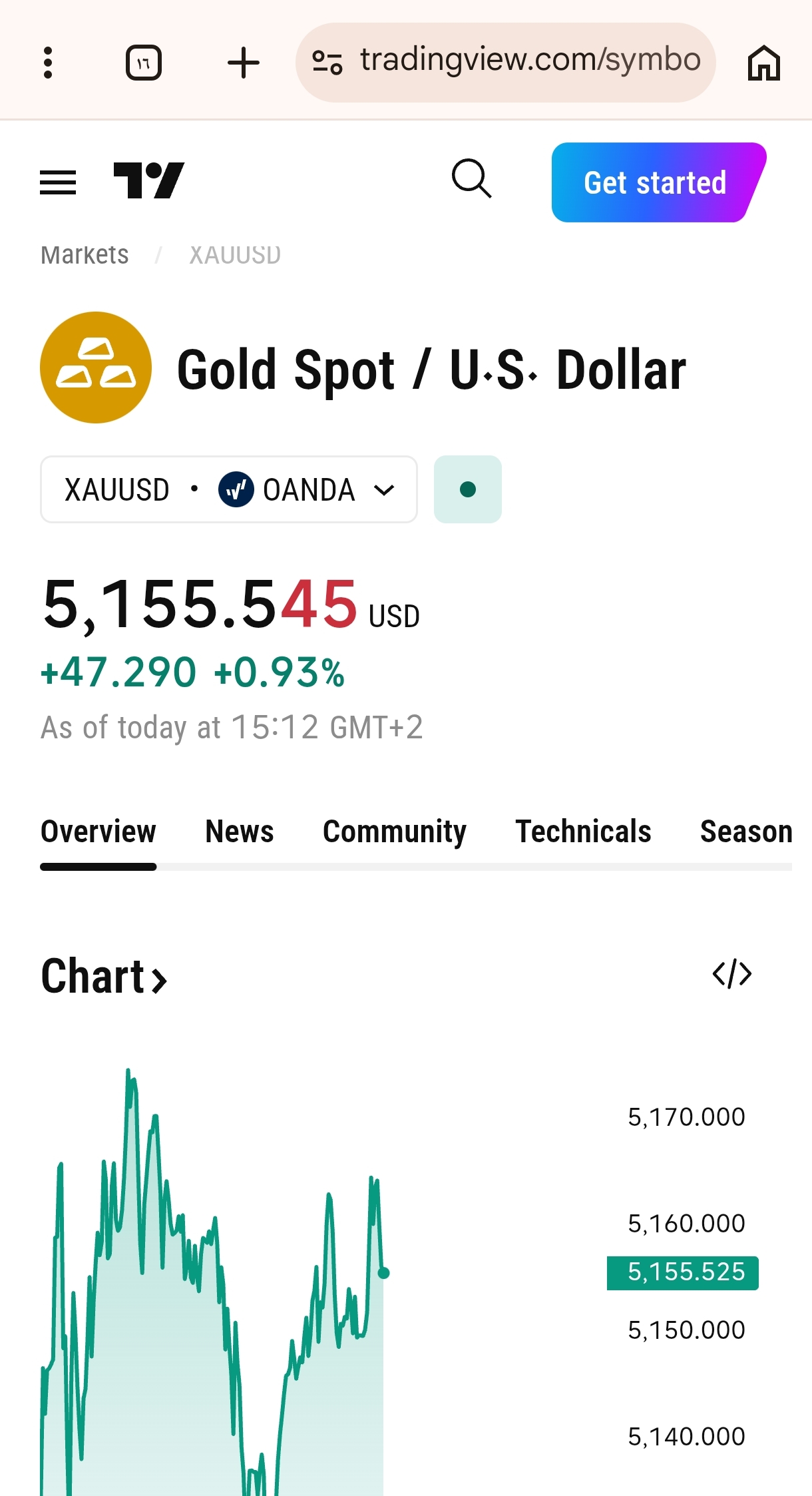The width and height of the screenshot is (812, 1496).
Task: Open the TradingView logo home link
Action: [149, 181]
